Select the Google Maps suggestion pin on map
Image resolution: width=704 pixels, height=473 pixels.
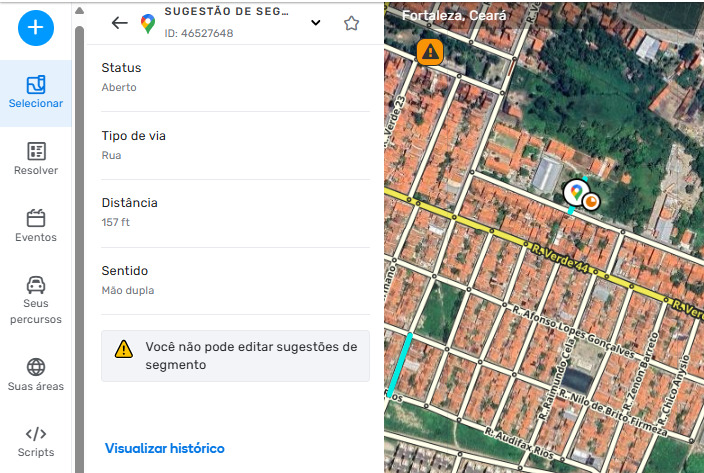tap(576, 190)
